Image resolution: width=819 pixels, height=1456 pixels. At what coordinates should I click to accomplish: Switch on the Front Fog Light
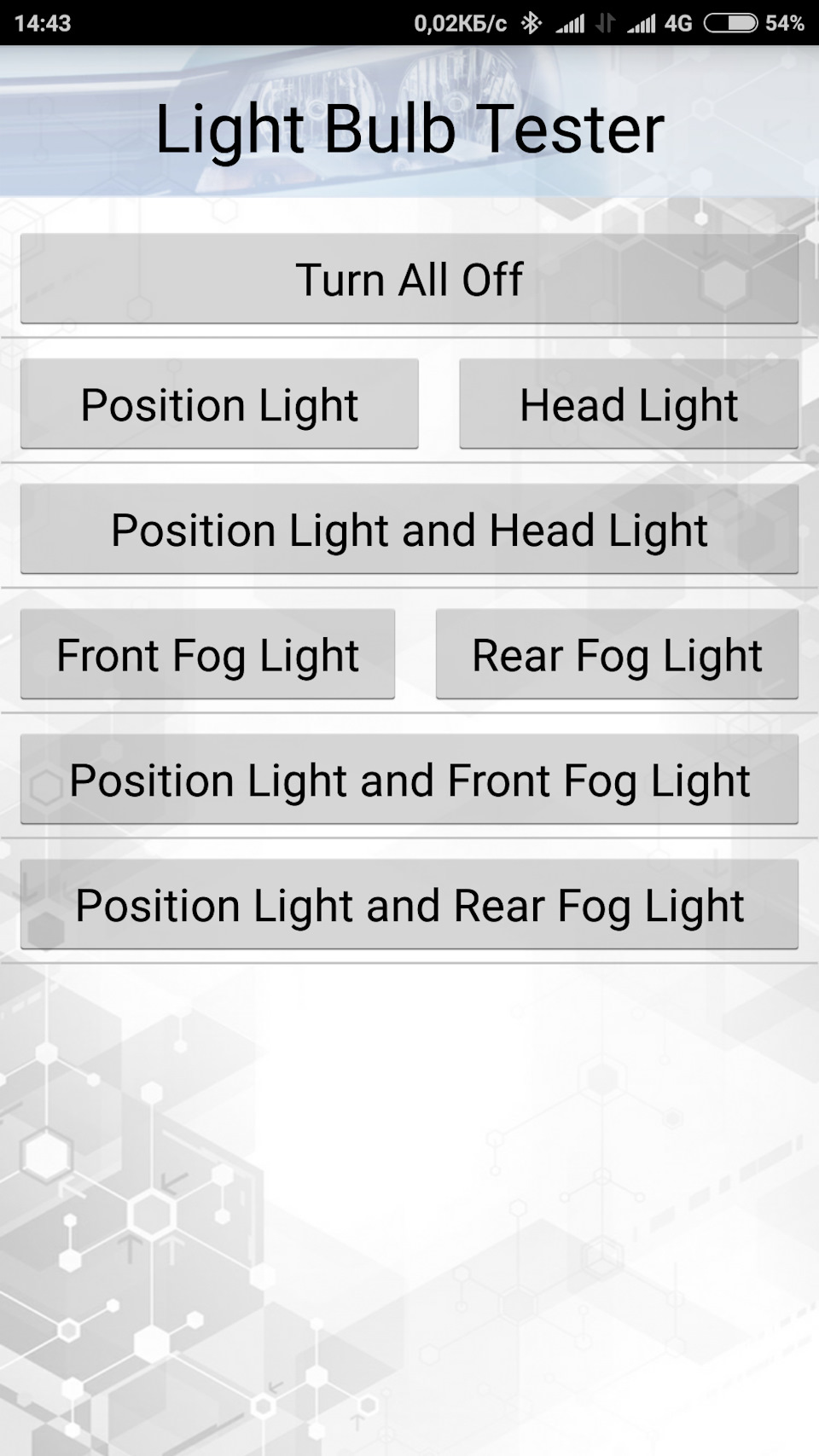[207, 654]
